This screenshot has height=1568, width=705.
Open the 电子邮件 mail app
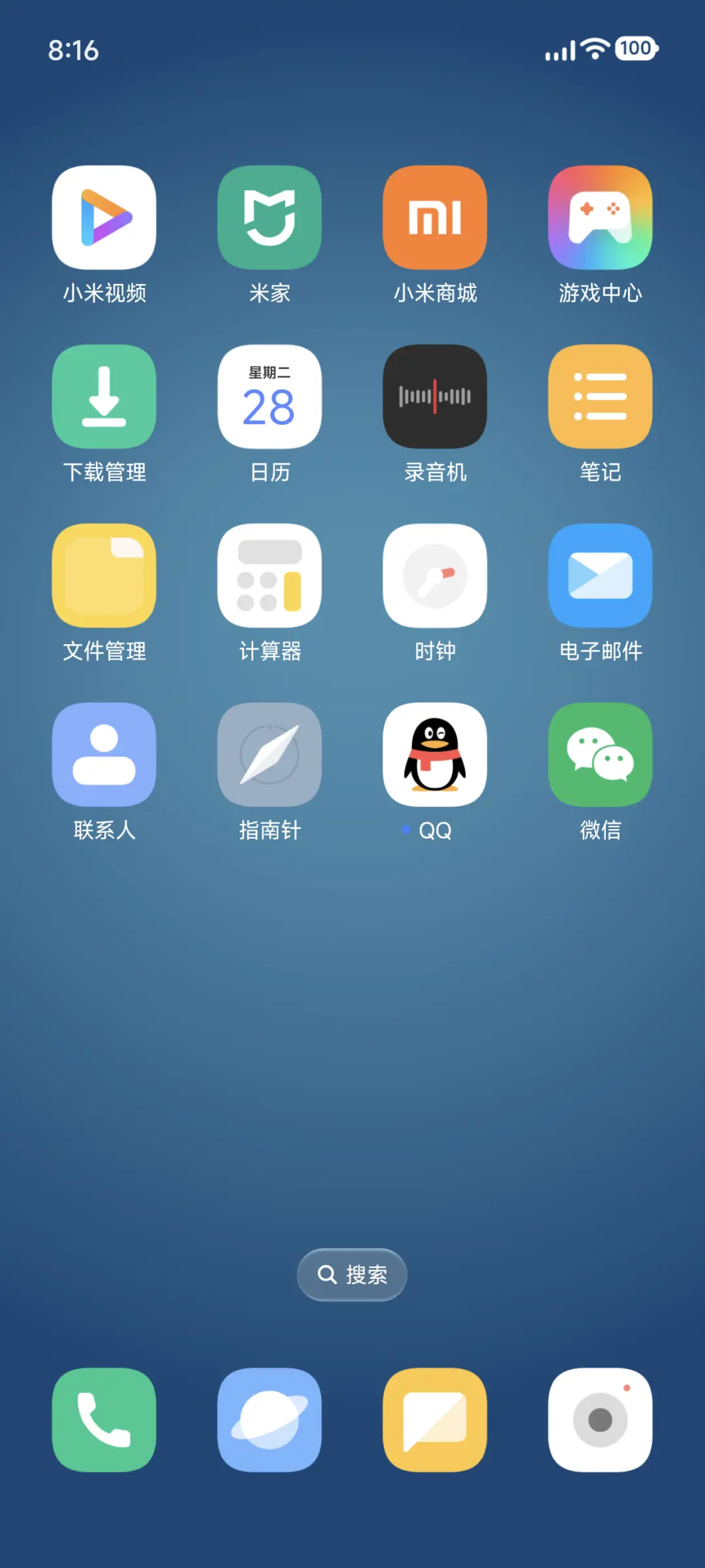tap(601, 574)
